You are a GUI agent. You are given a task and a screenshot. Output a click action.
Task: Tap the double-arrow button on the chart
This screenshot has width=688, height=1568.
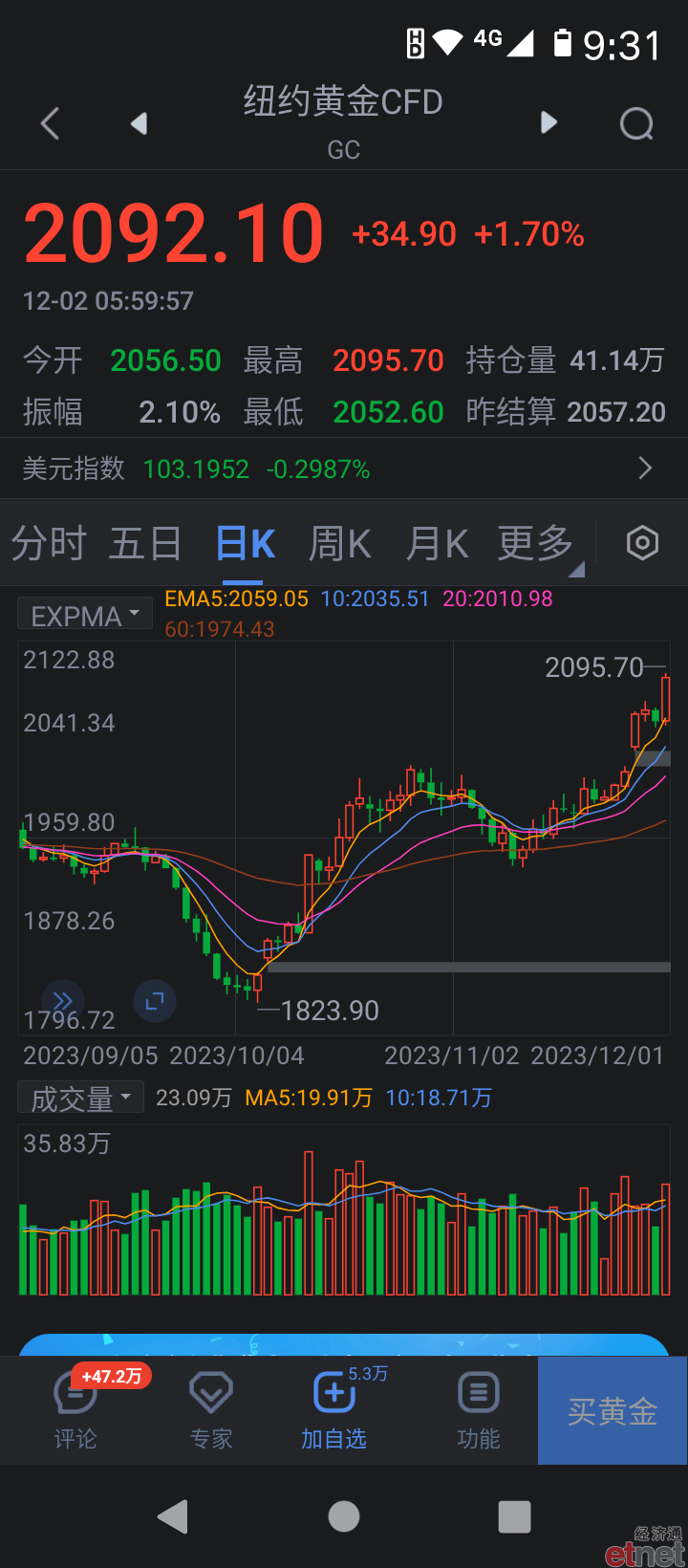(62, 1001)
